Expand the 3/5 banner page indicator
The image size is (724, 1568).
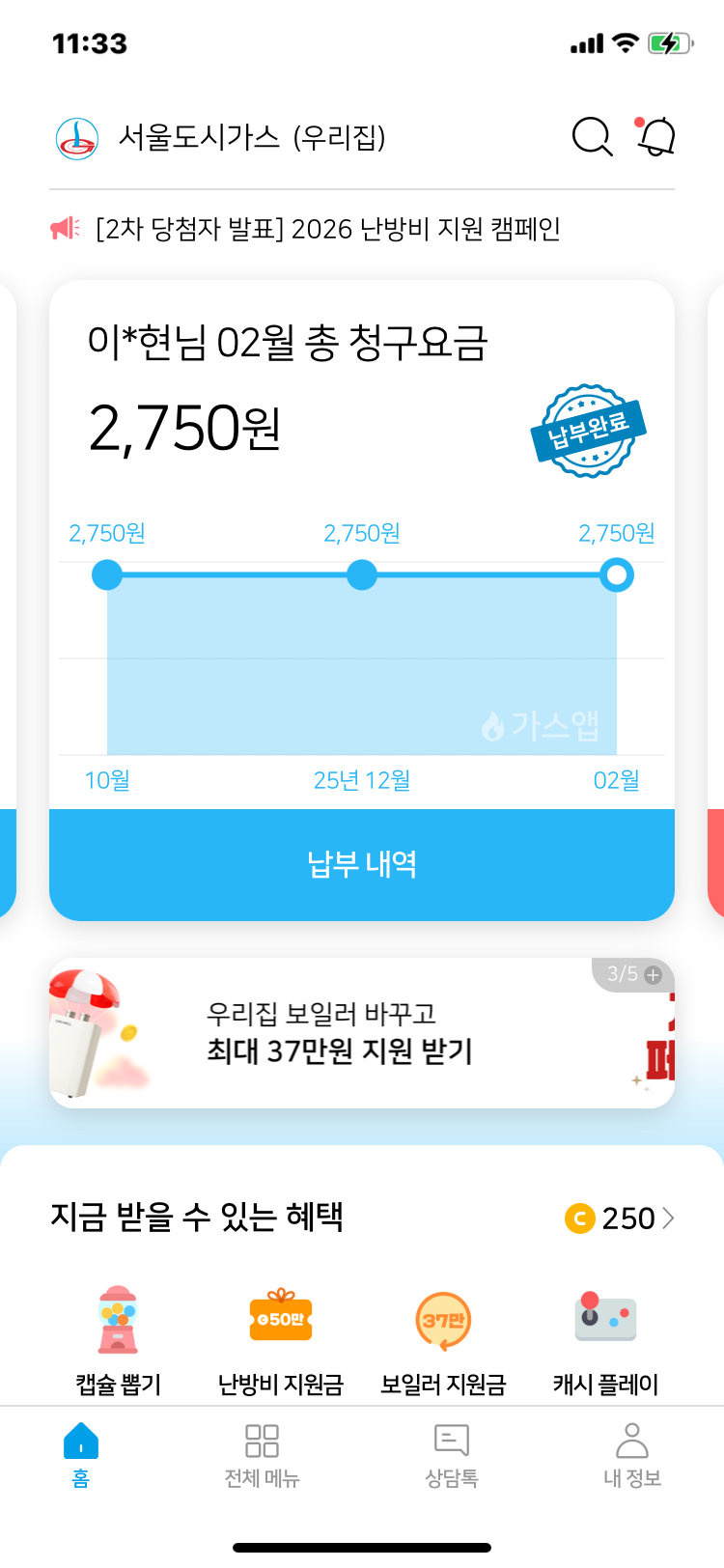(633, 974)
